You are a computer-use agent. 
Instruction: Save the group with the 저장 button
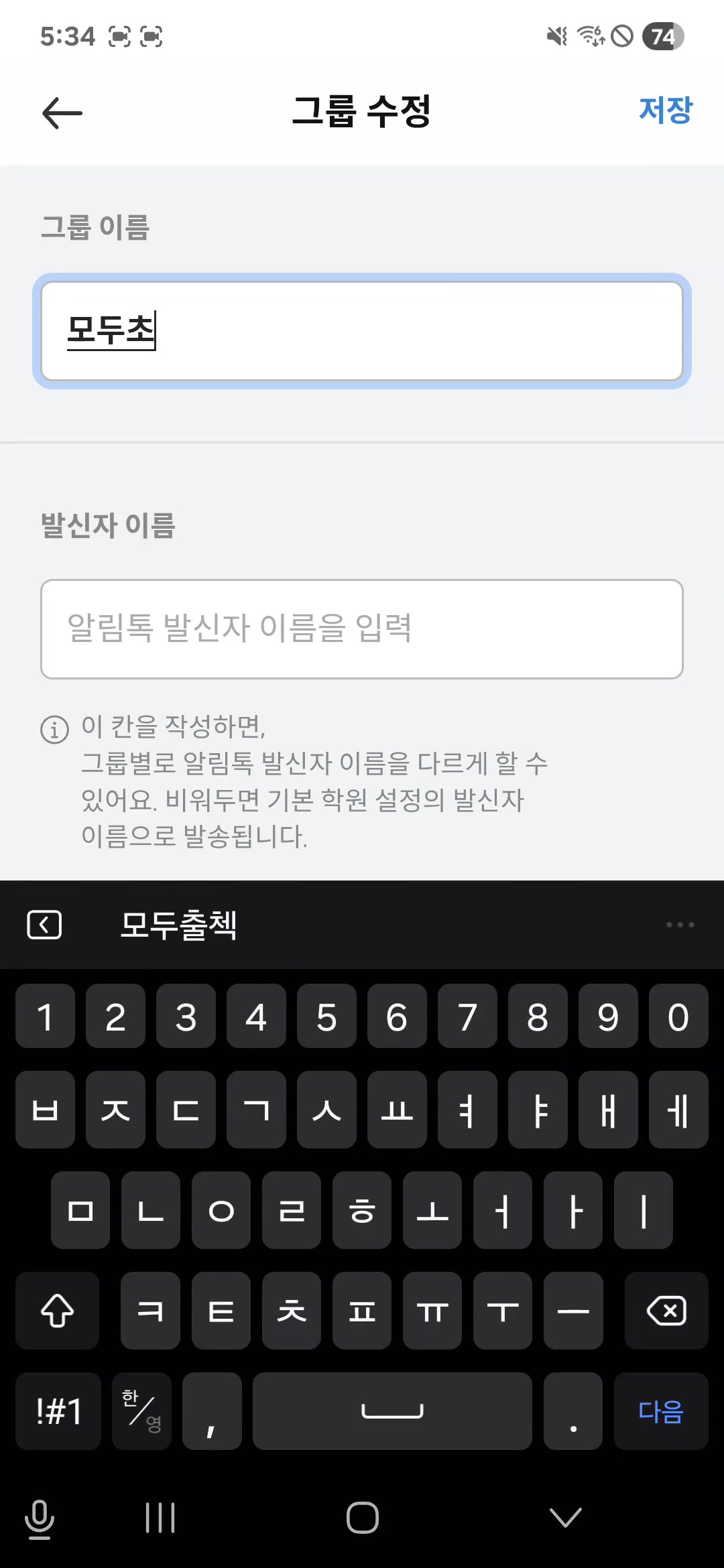[x=664, y=111]
